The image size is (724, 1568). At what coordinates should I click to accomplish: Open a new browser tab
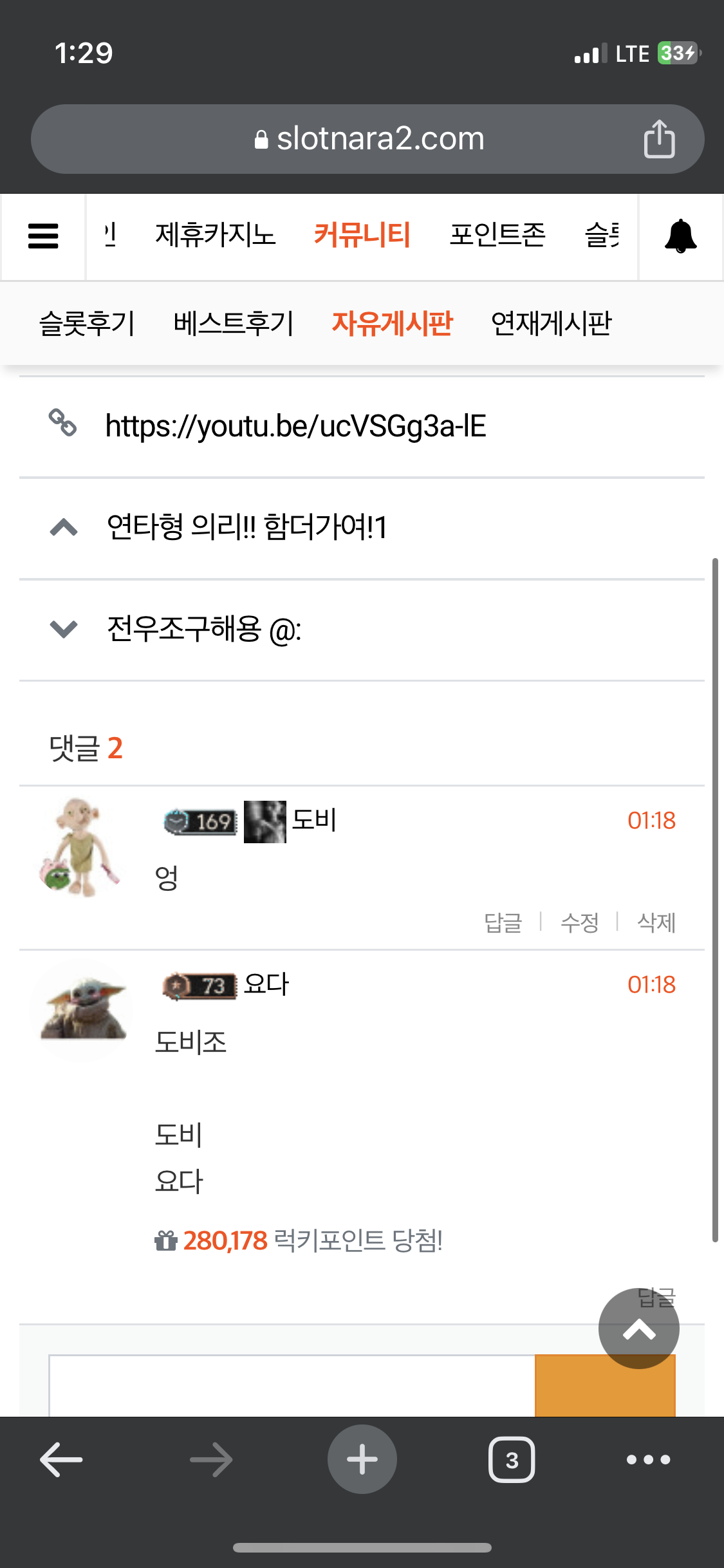point(362,1459)
